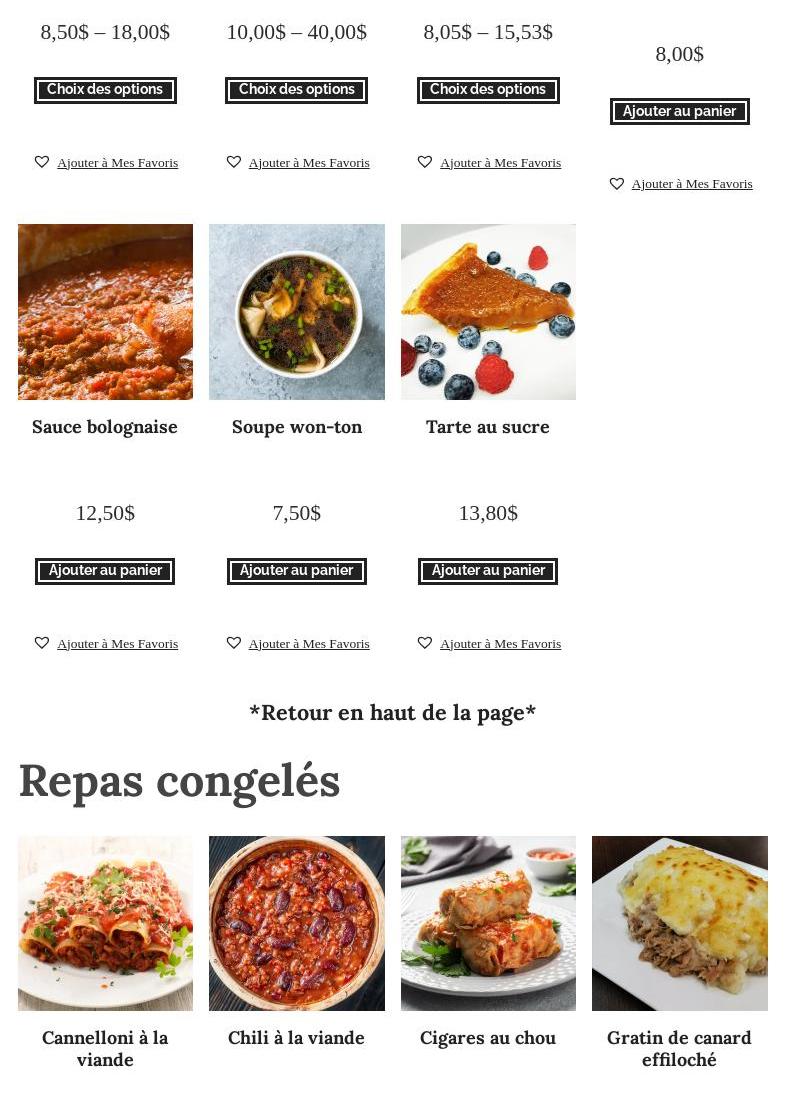
Task: Go back to top via Retour en haut
Action: (392, 713)
